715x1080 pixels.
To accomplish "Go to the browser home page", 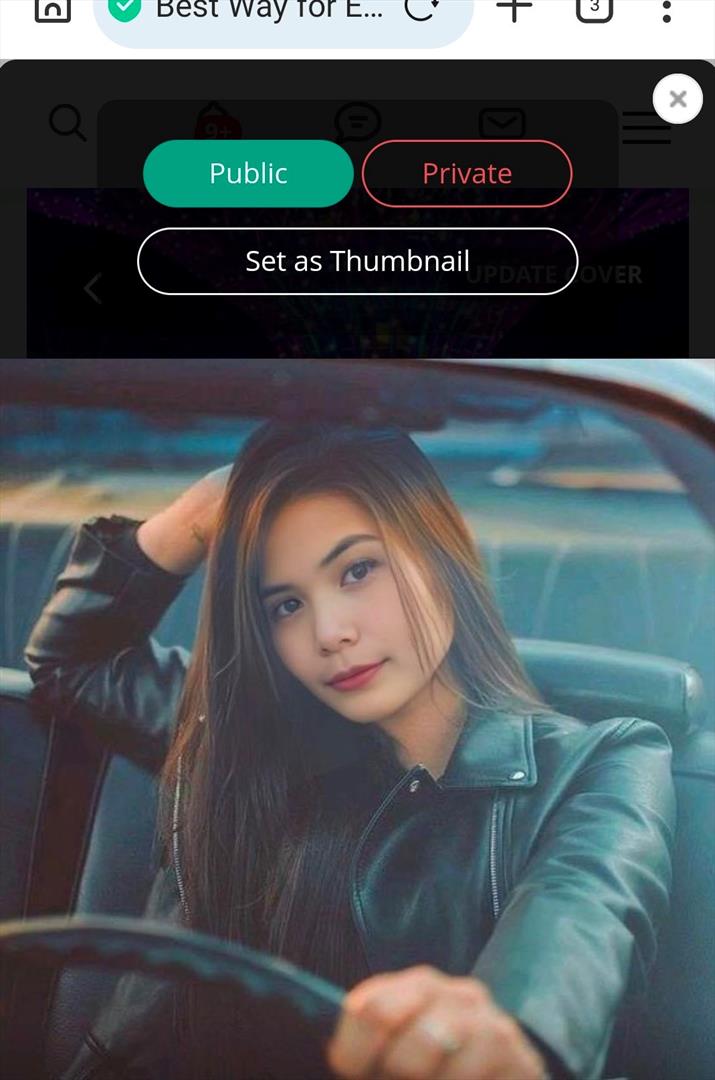I will [52, 10].
